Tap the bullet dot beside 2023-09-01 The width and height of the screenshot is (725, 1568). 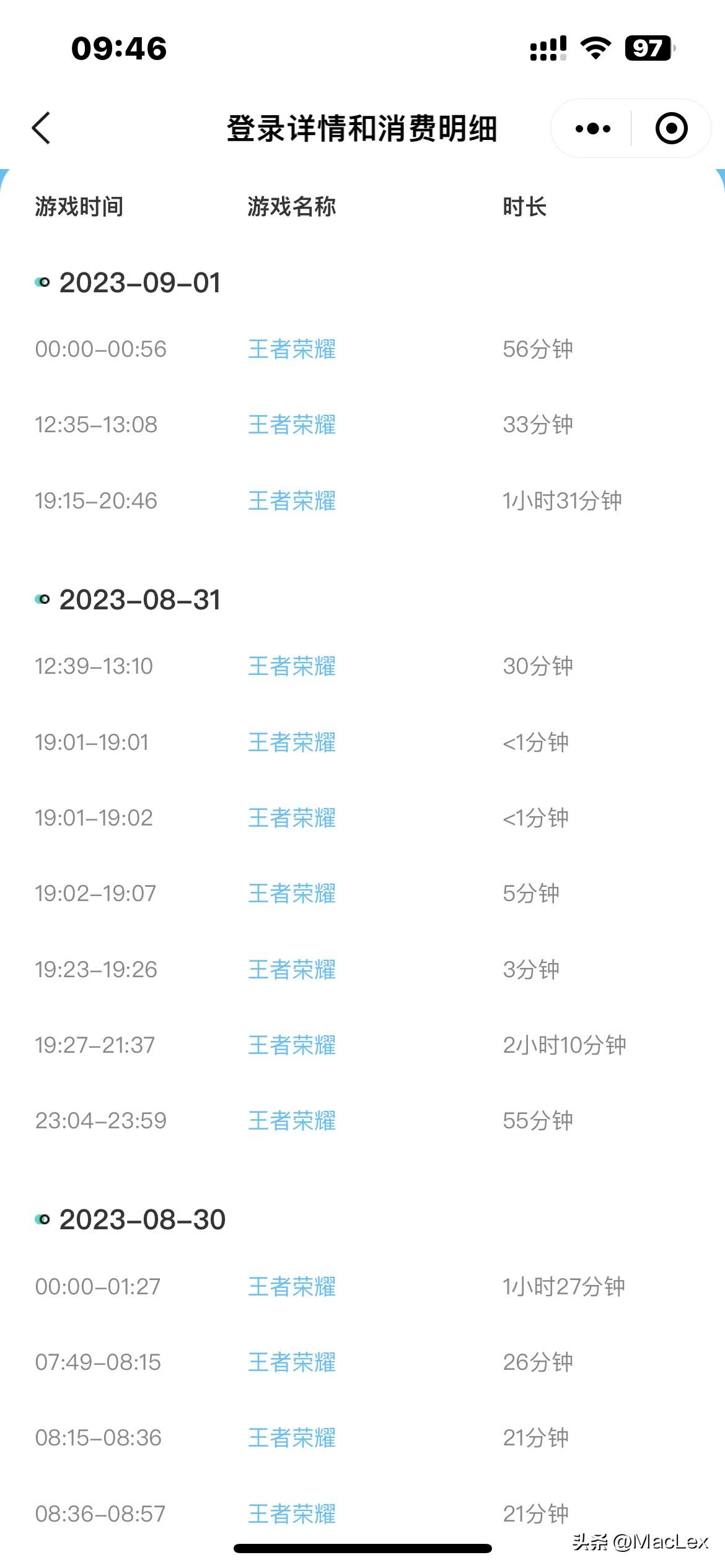[x=42, y=281]
